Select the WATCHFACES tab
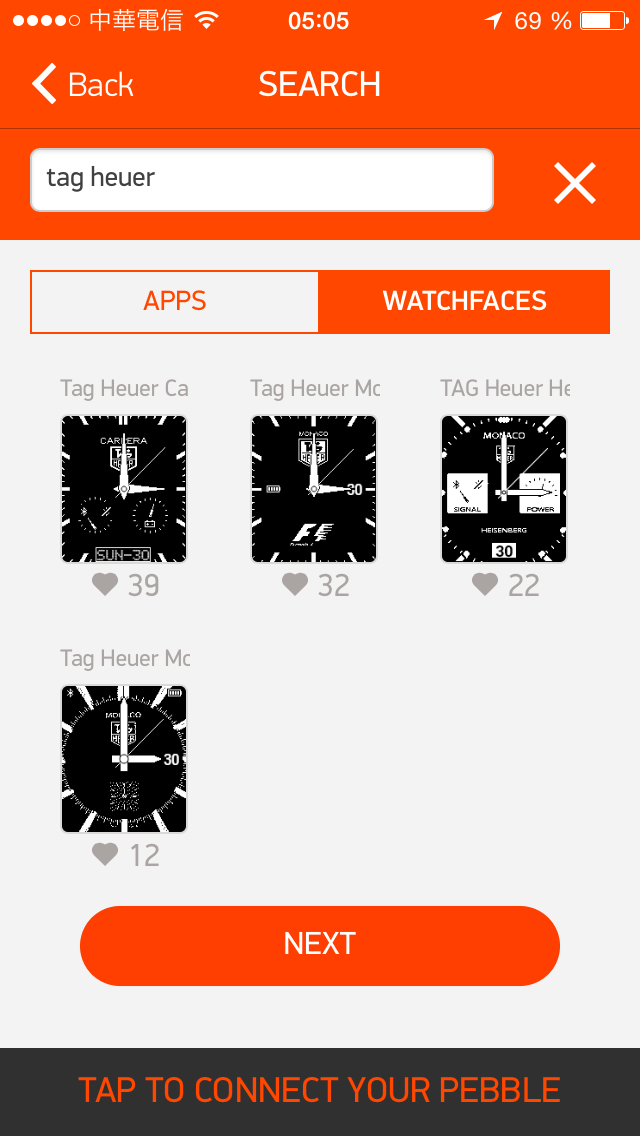The height and width of the screenshot is (1136, 640). coord(465,301)
